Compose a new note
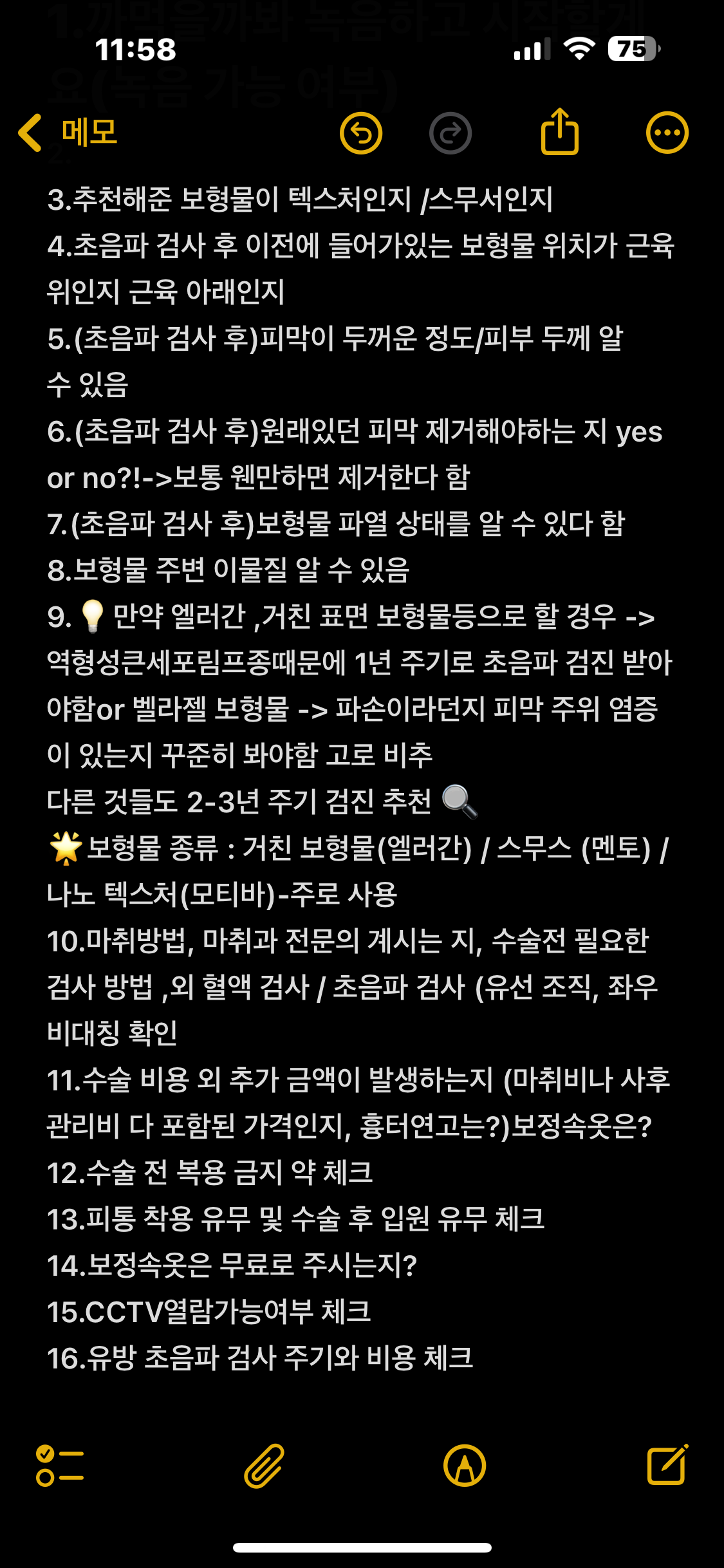Screen dimensions: 724x1568 coord(667,1464)
